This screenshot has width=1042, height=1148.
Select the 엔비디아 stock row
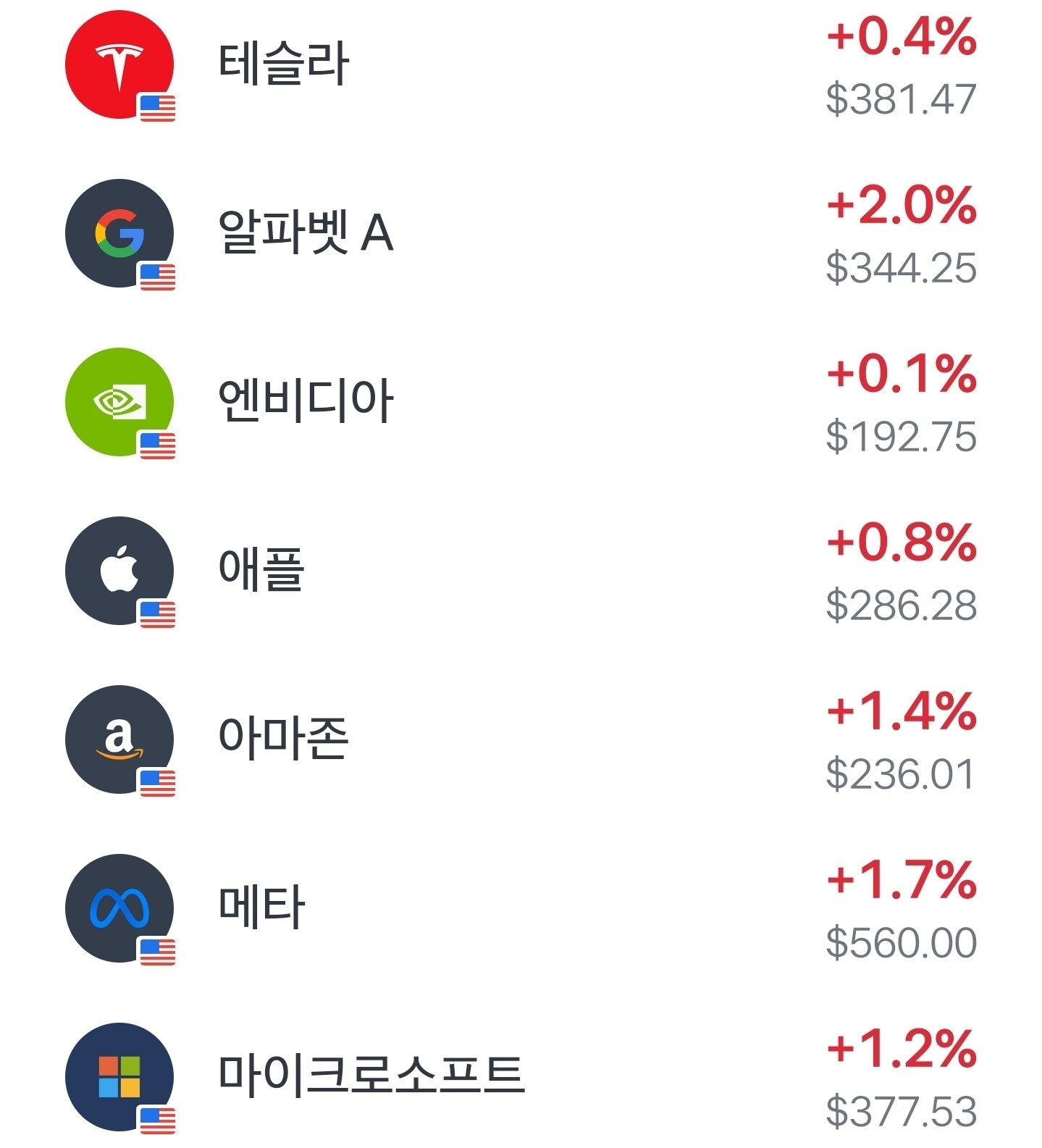521,403
